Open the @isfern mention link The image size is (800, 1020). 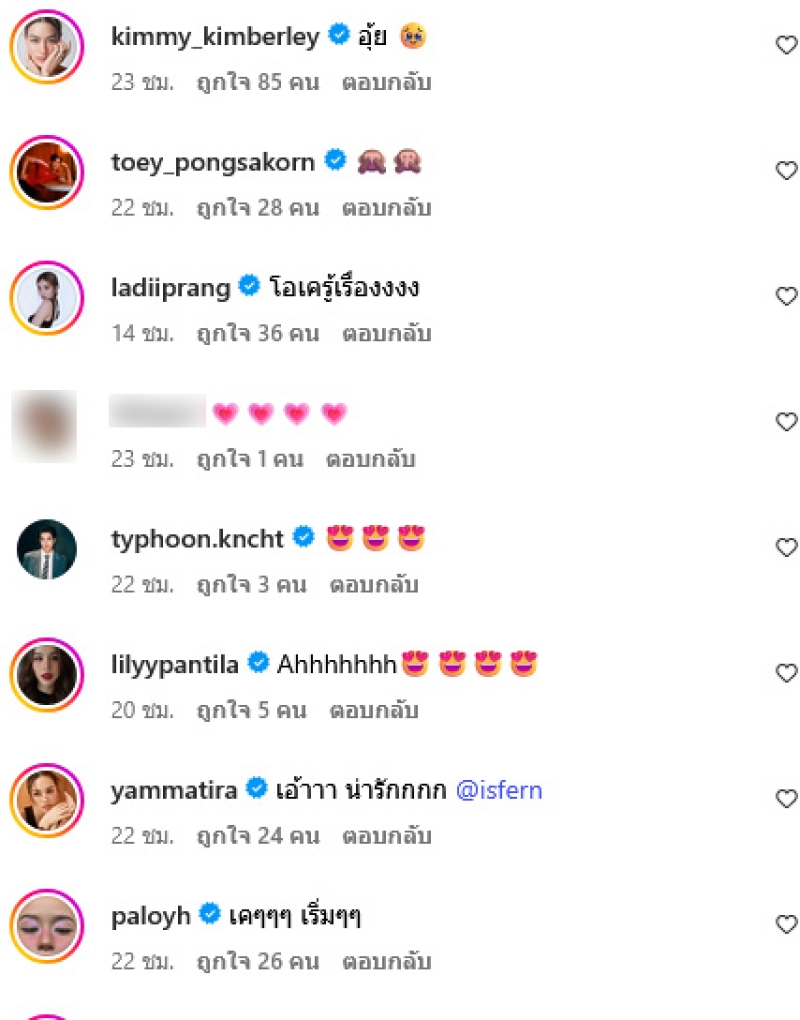tap(499, 790)
